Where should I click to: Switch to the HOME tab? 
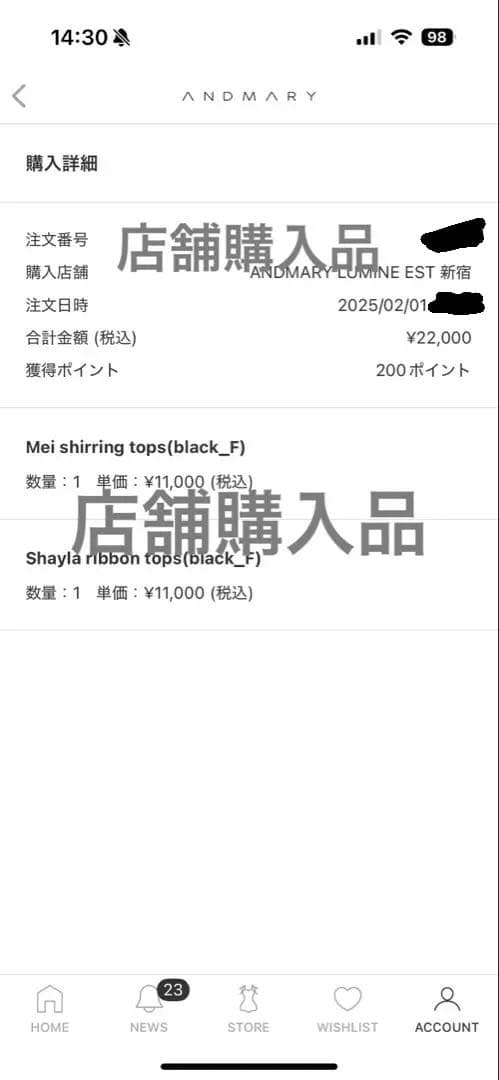[50, 1009]
